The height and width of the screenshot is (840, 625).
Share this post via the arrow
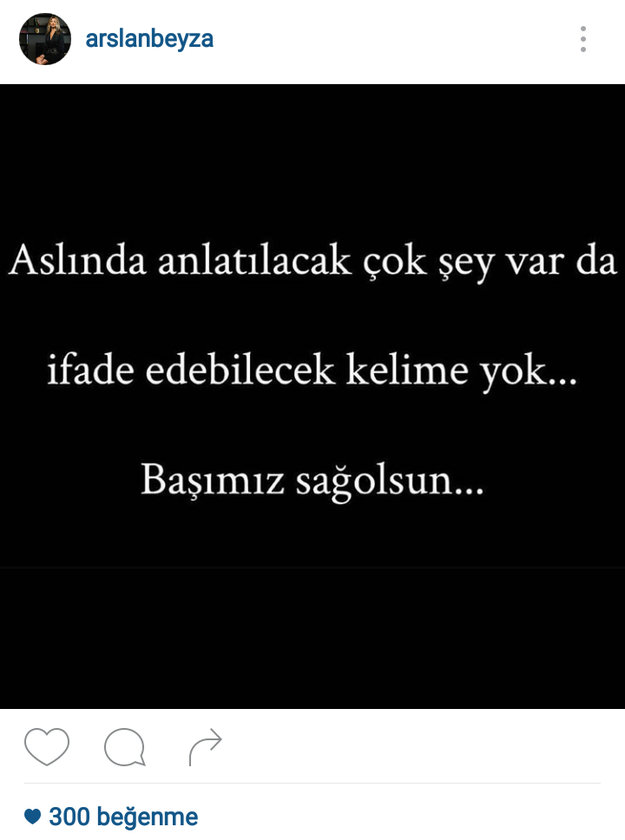(204, 747)
